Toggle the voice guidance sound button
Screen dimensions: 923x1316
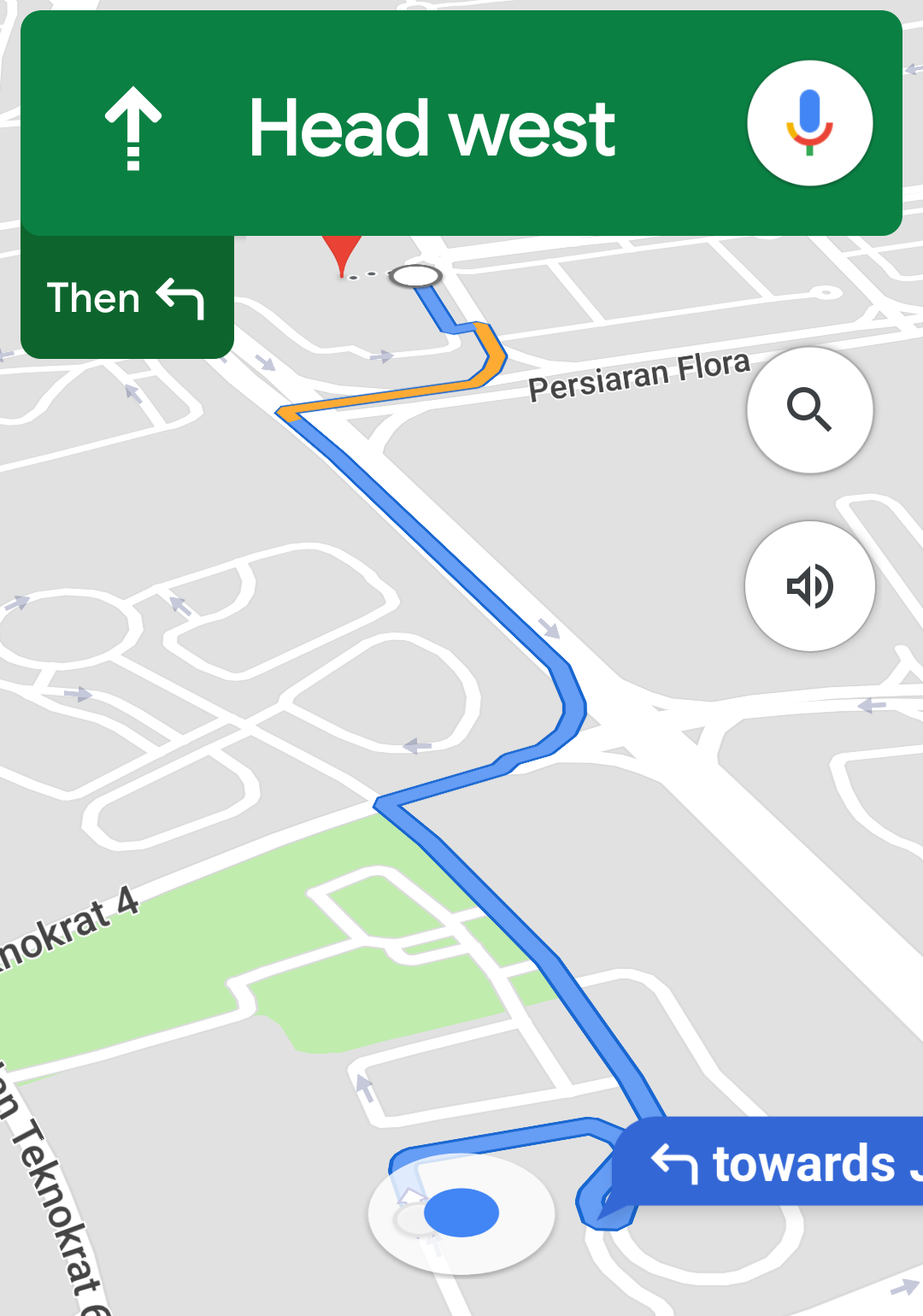809,586
